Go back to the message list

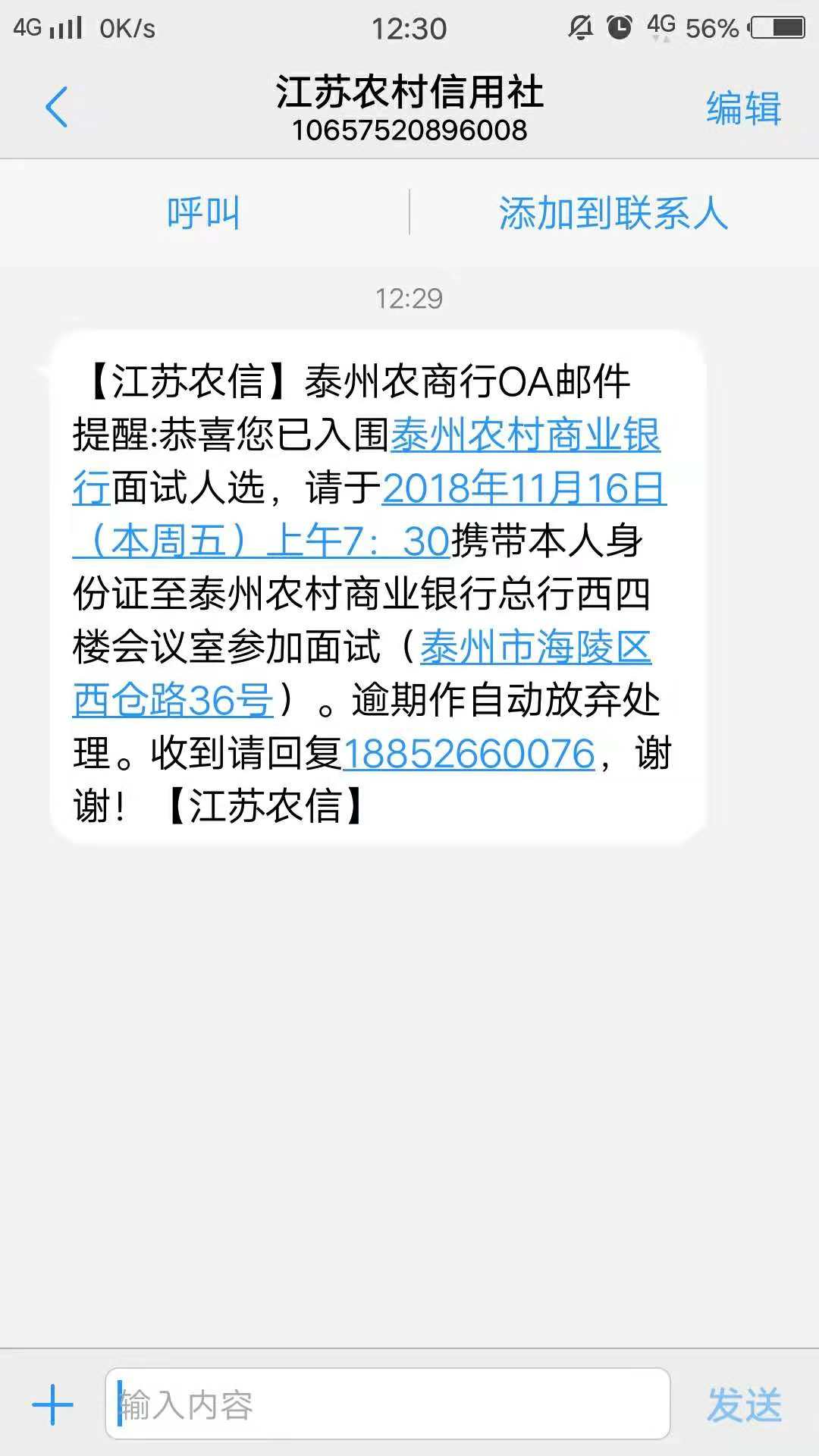(57, 107)
